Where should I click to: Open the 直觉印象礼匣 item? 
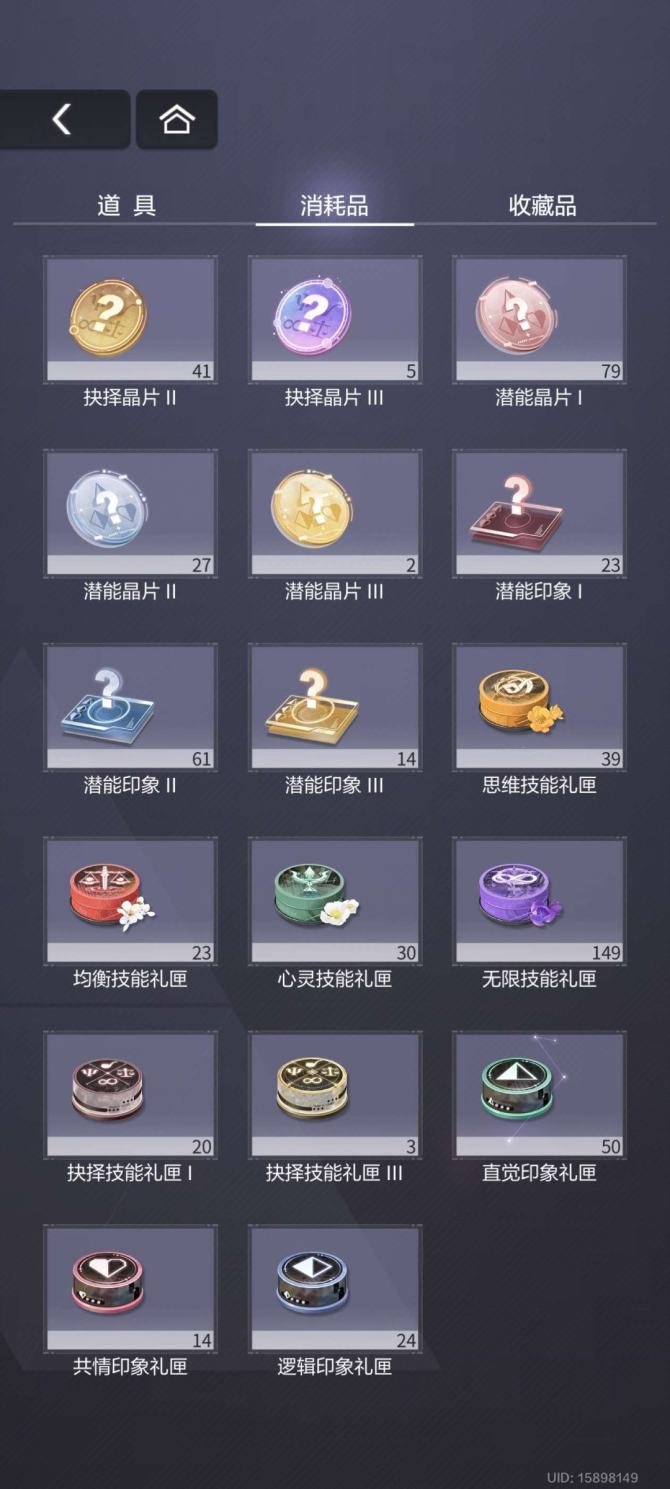coord(539,1096)
